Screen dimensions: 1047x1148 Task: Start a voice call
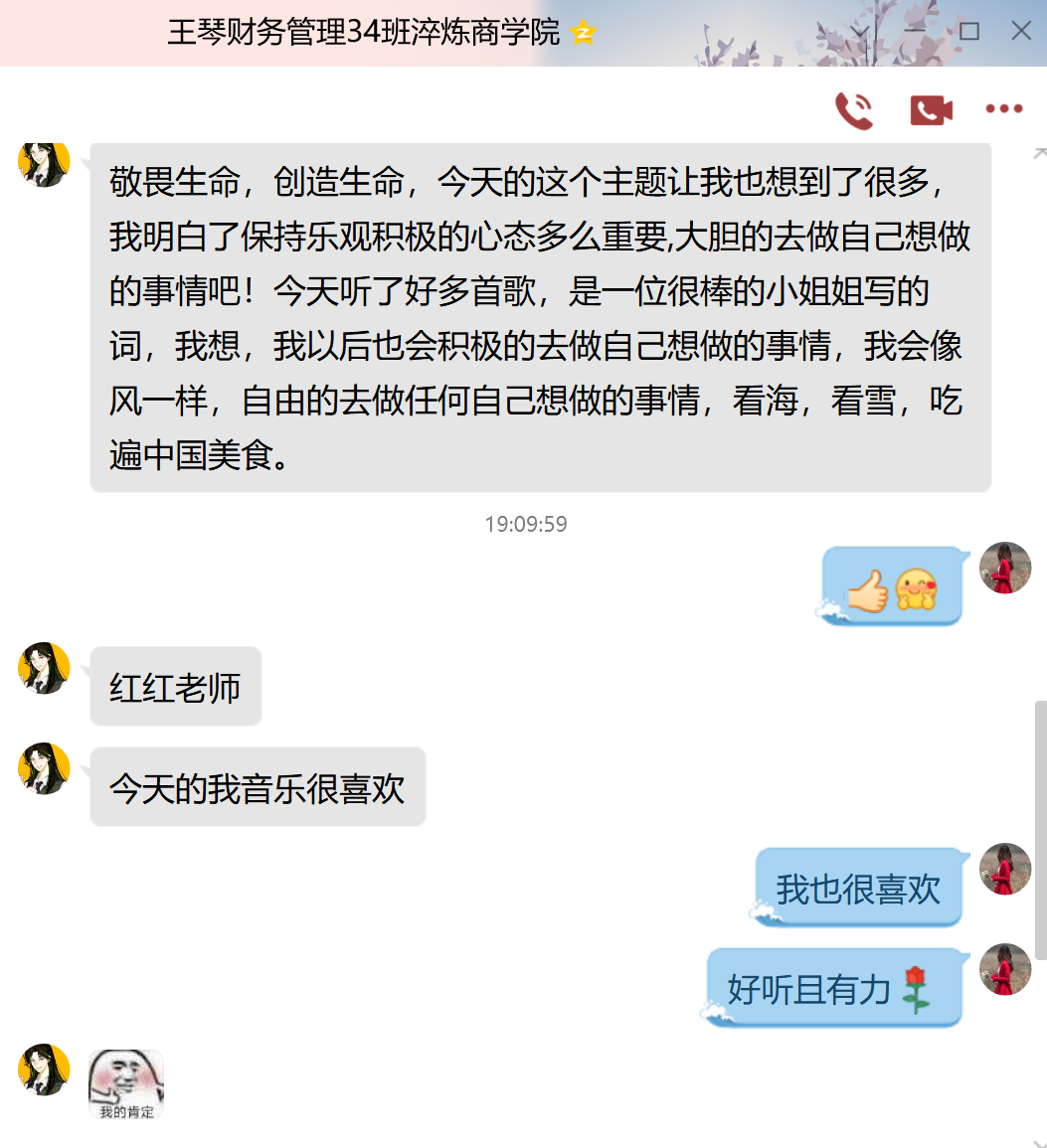[x=853, y=110]
